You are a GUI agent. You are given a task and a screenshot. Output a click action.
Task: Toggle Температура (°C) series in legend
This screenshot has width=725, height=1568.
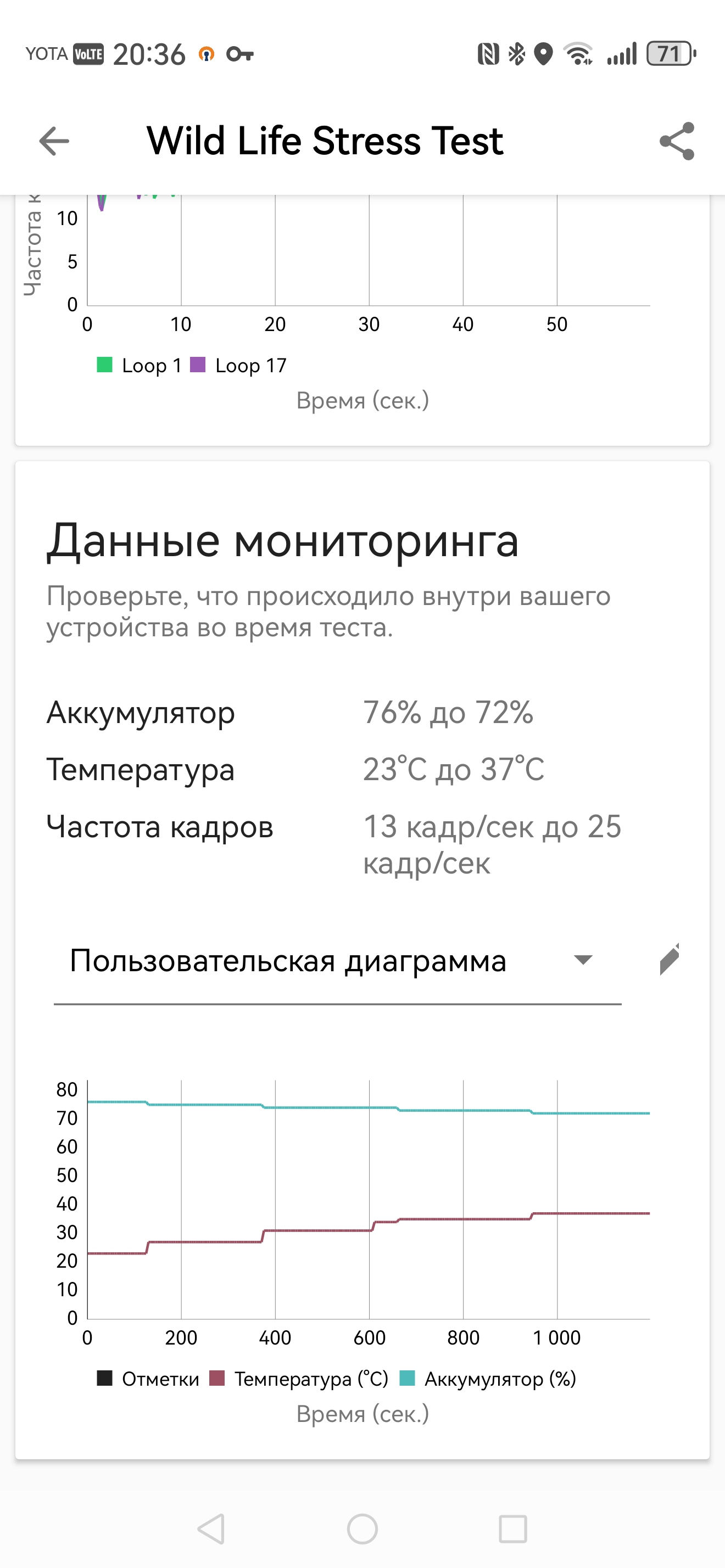point(299,1379)
